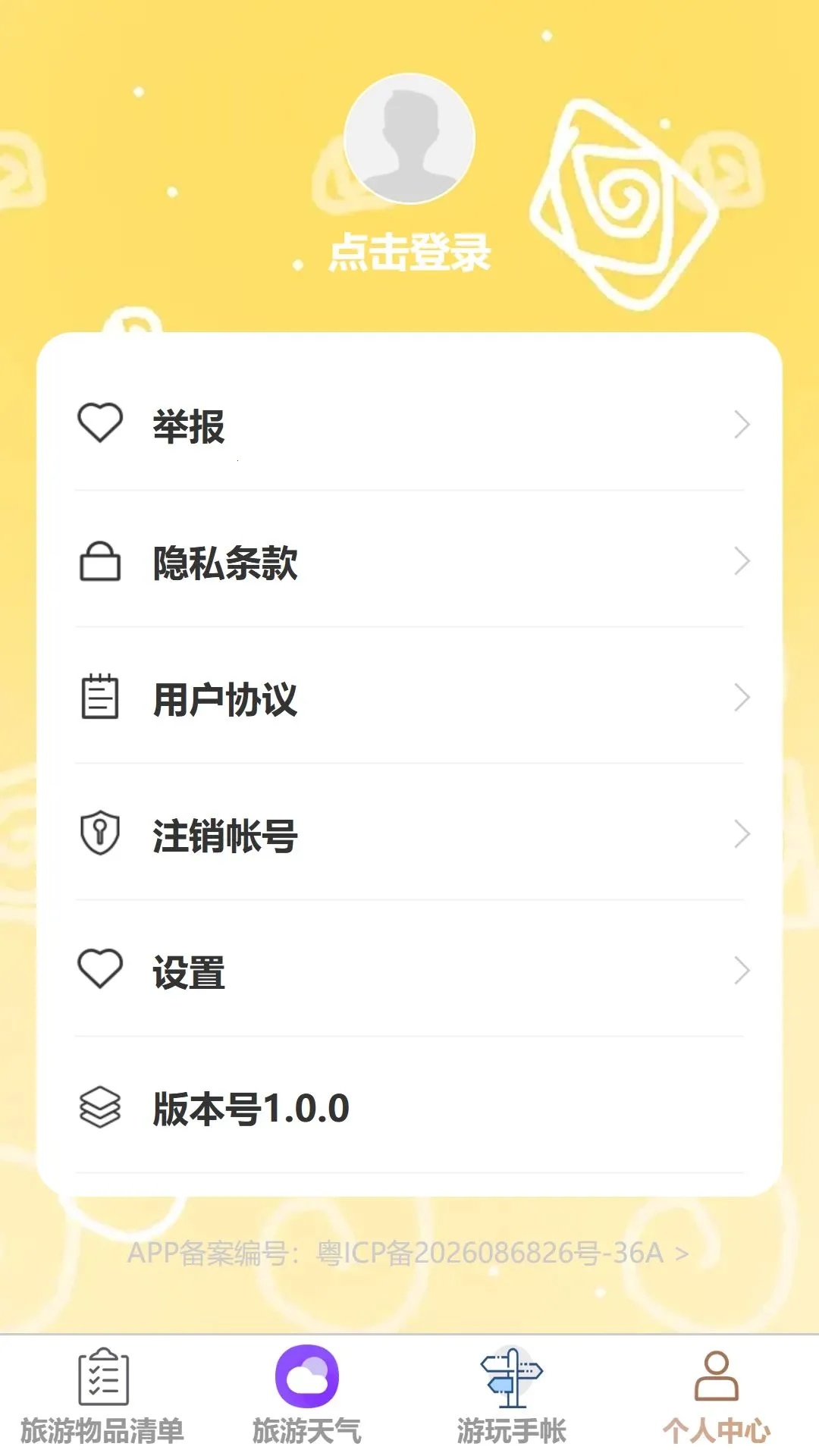
Task: Select the 个人中心 tab
Action: (717, 1395)
